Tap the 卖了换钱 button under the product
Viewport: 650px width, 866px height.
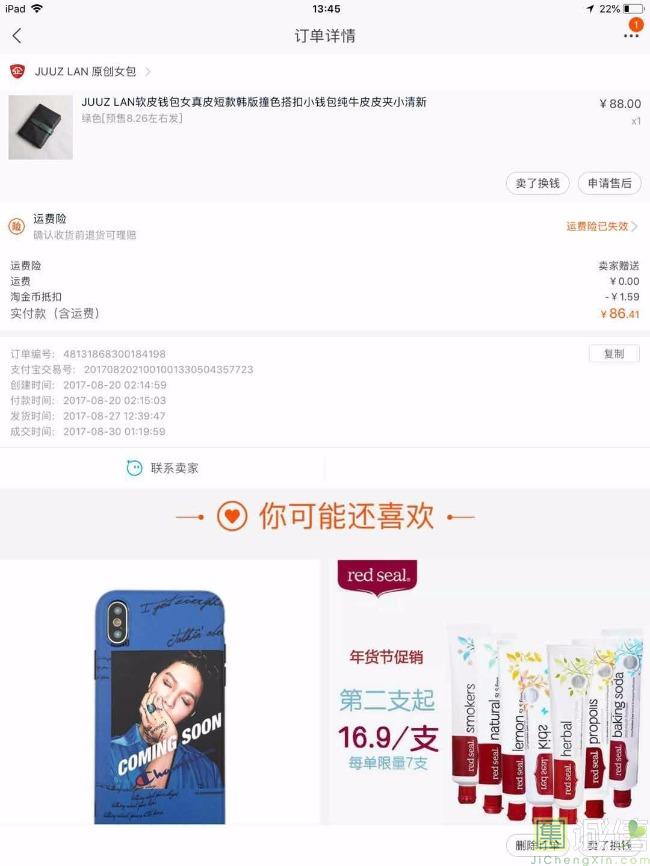click(x=538, y=183)
